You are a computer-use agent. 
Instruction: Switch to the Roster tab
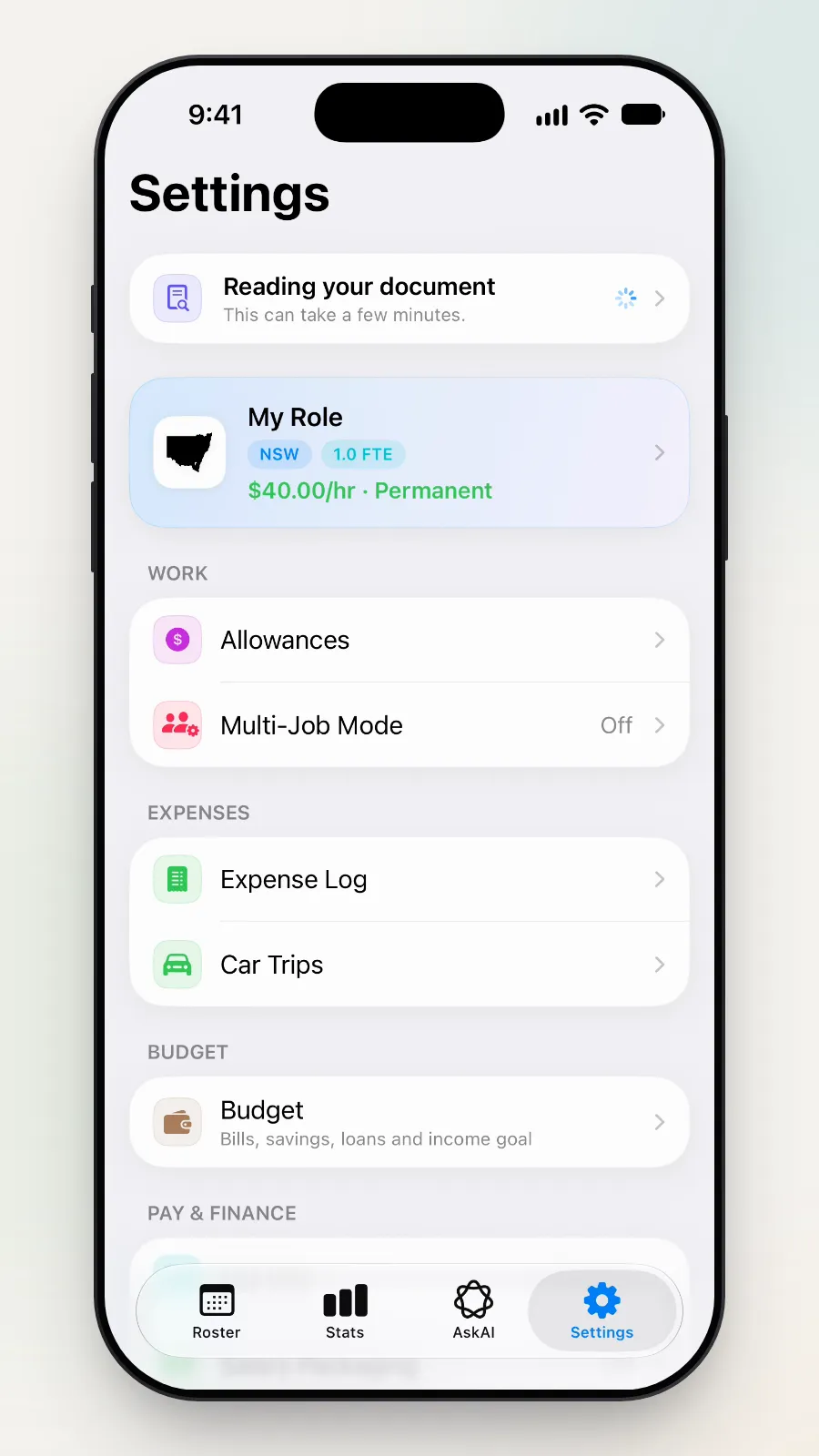coord(217,1311)
